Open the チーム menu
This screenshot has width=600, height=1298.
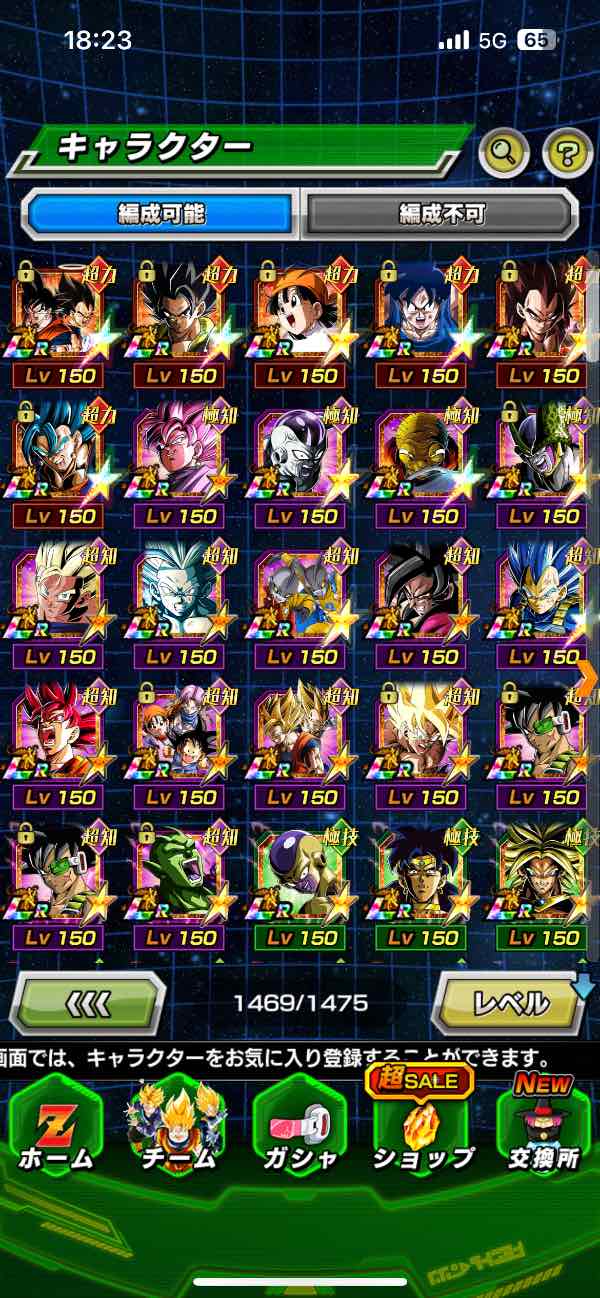(x=177, y=1130)
